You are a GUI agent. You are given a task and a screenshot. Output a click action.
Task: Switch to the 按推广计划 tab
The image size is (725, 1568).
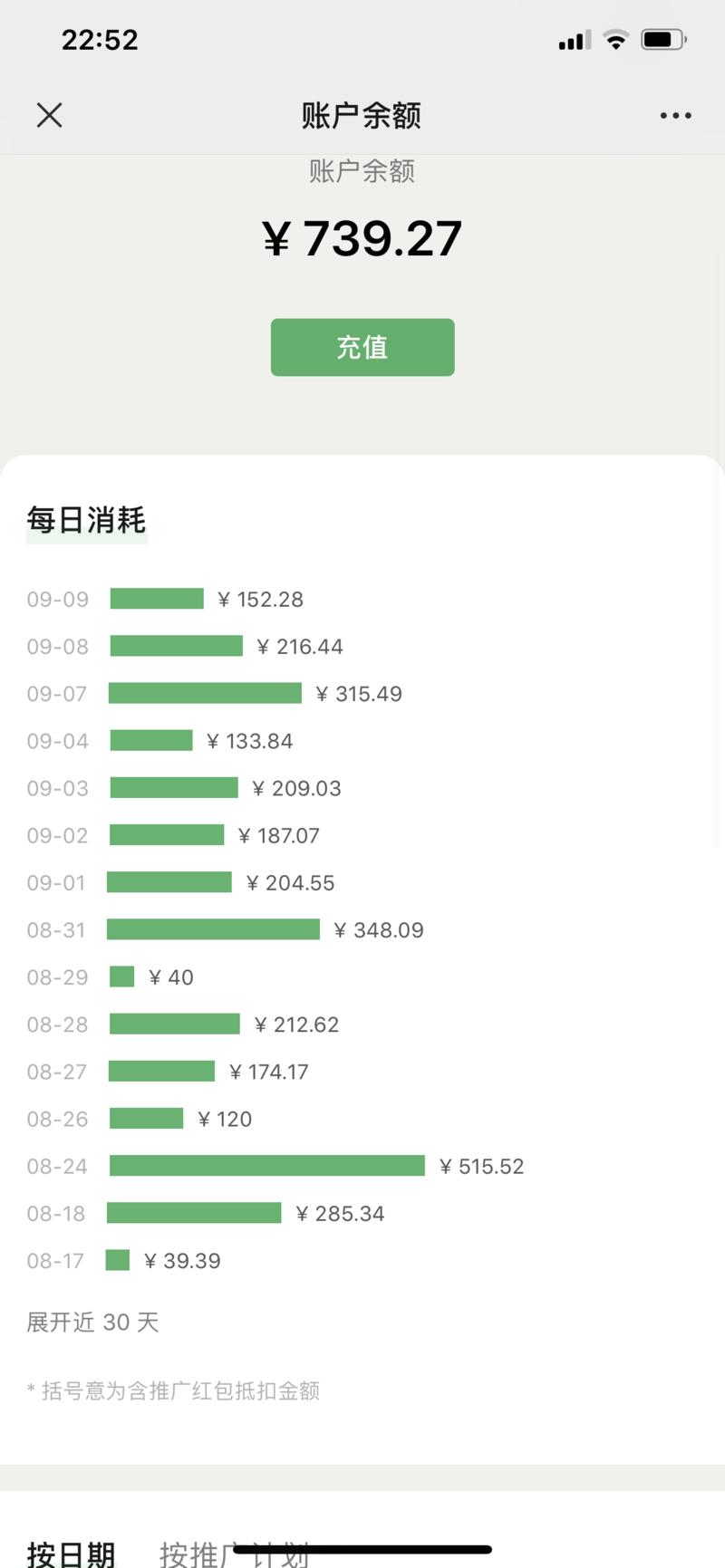(x=234, y=1551)
